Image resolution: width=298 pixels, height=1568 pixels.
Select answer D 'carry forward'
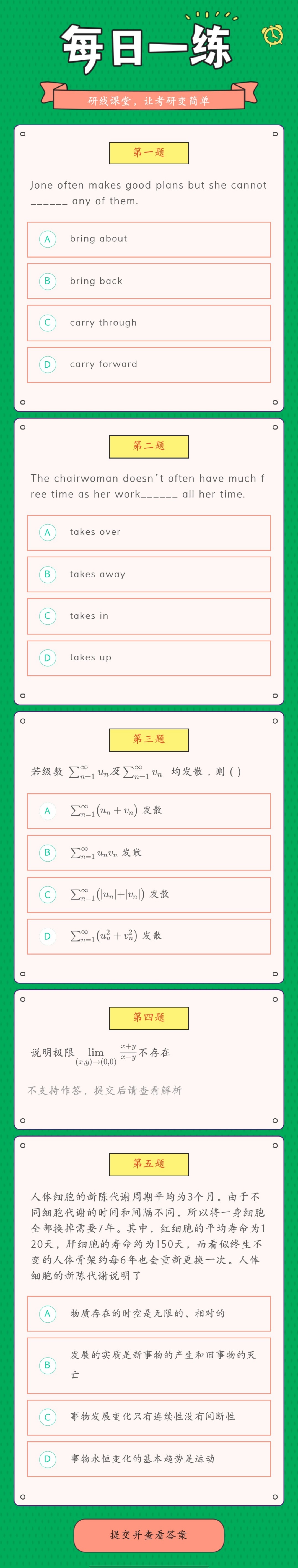(148, 365)
